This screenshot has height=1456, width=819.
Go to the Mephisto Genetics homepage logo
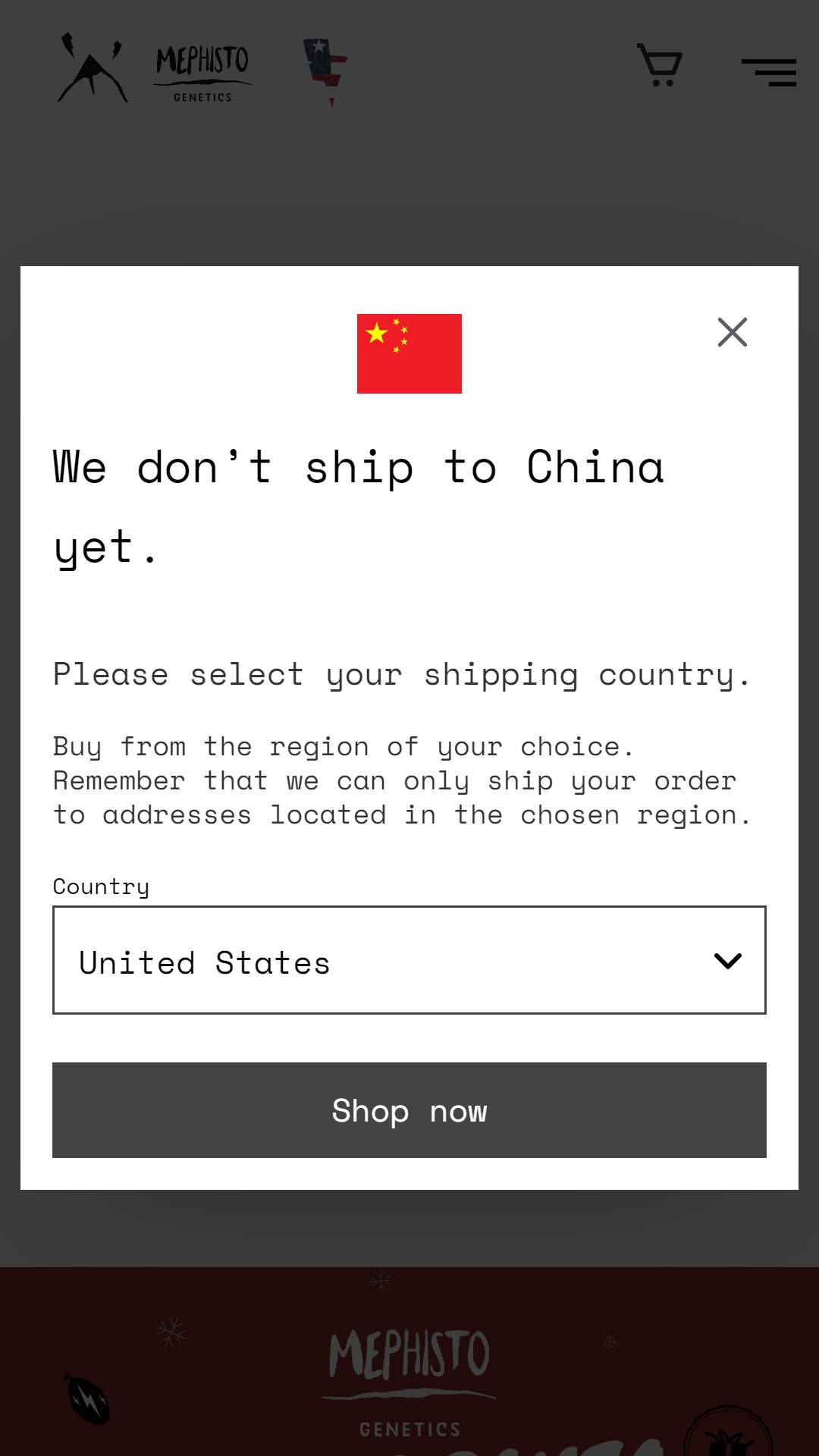[x=155, y=68]
